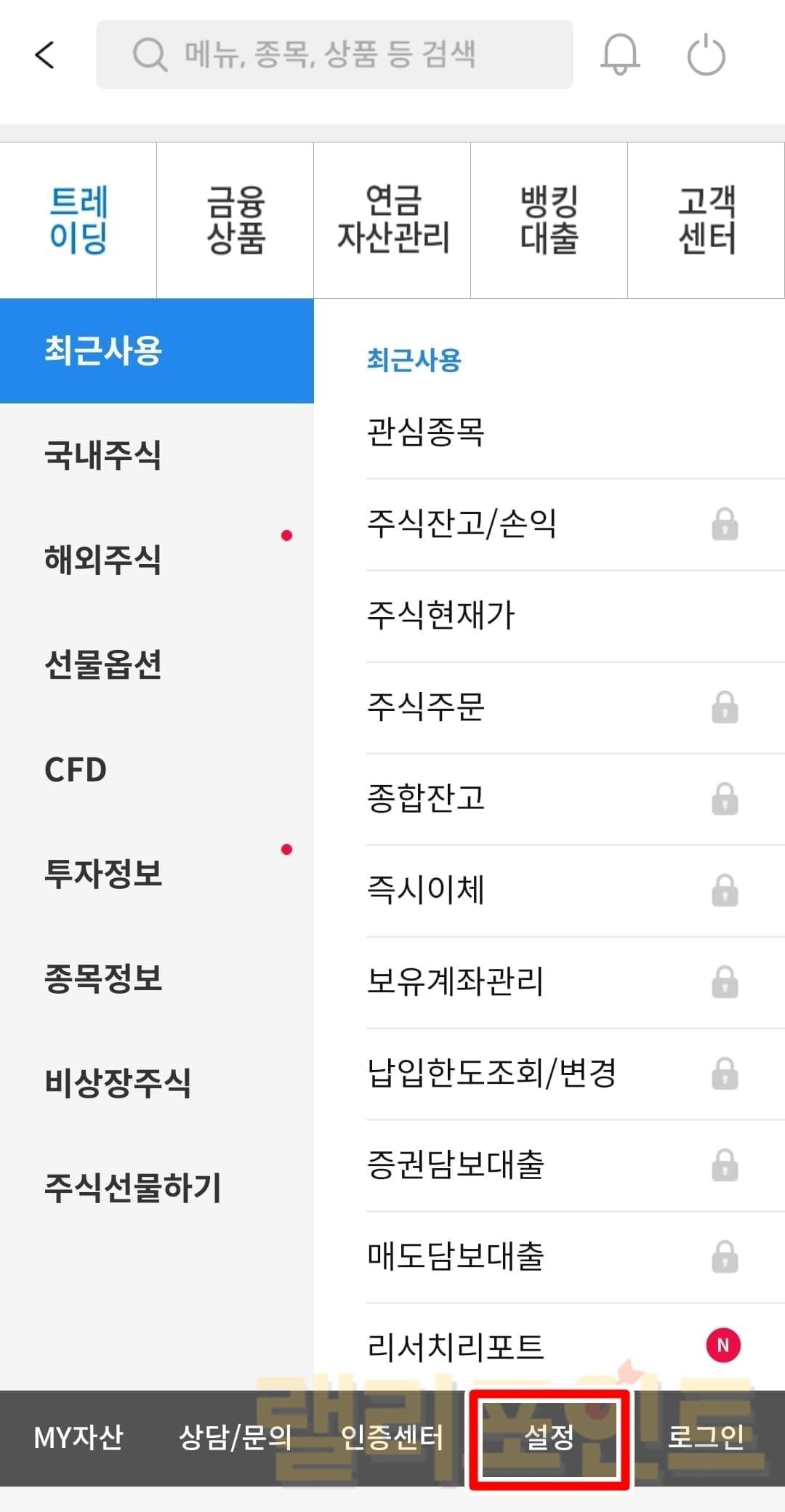Select 국내주식 in the side menu
This screenshot has width=785, height=1512.
coord(103,456)
